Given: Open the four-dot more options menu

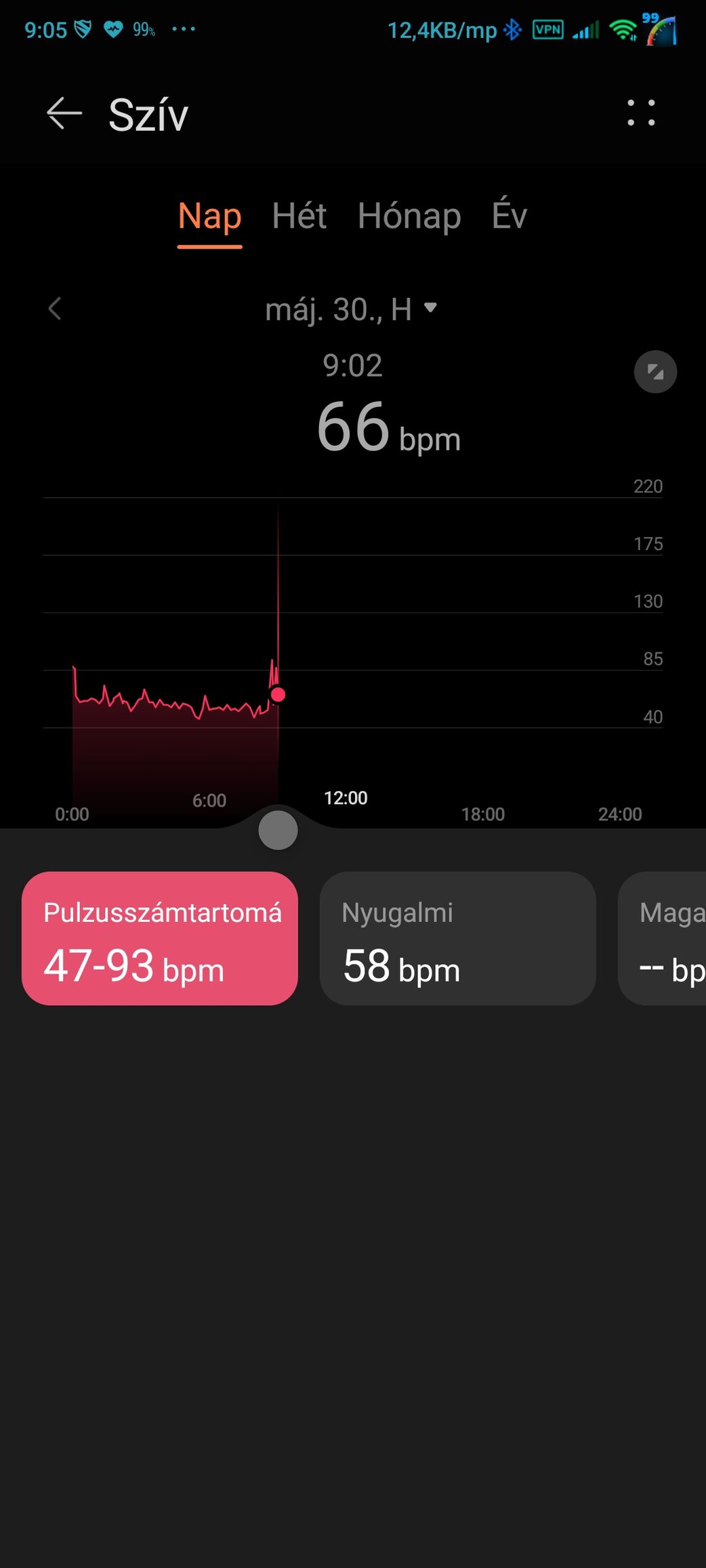Looking at the screenshot, I should 641,113.
